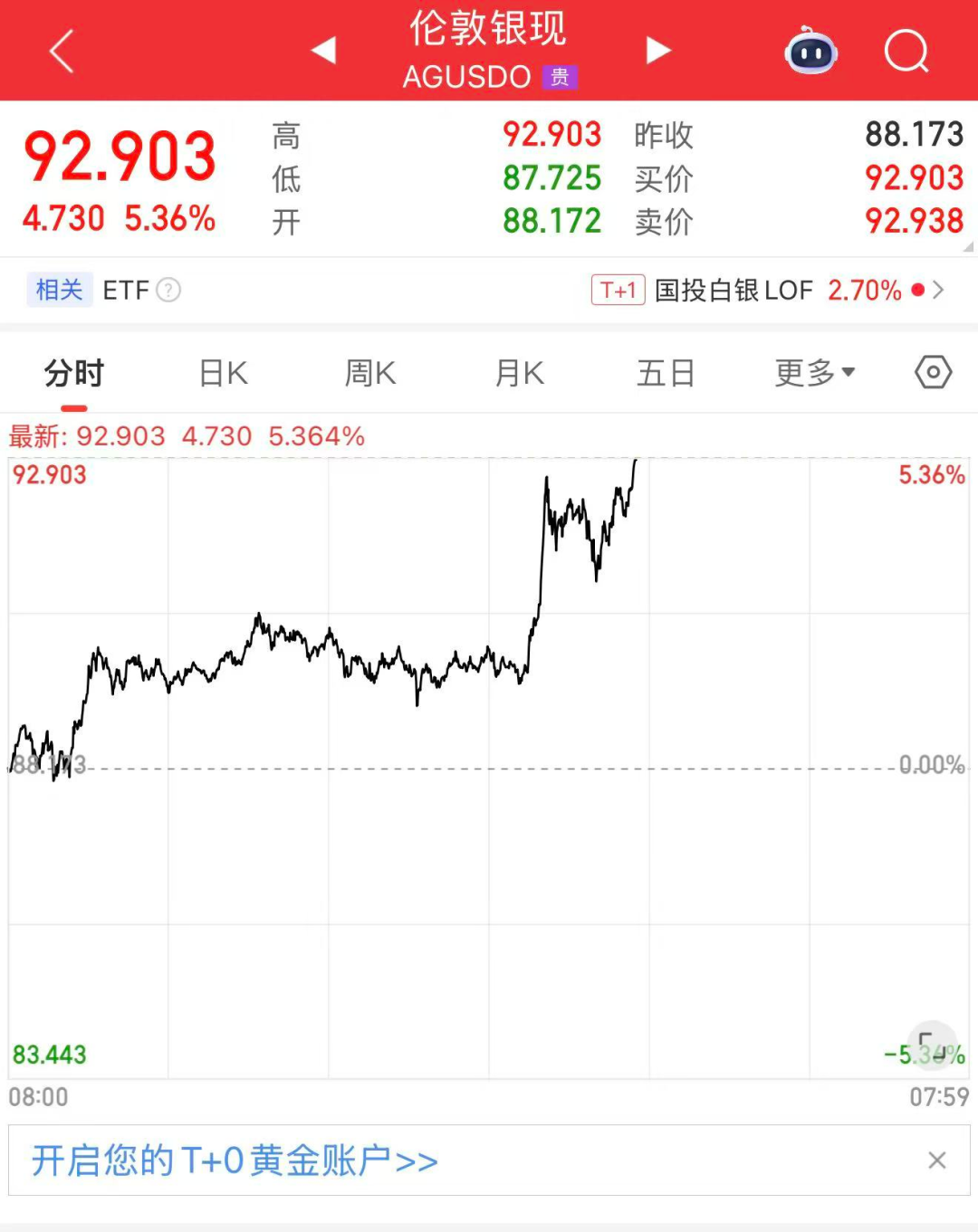Viewport: 978px width, 1232px height.
Task: Open chart settings hexagon icon
Action: point(933,372)
